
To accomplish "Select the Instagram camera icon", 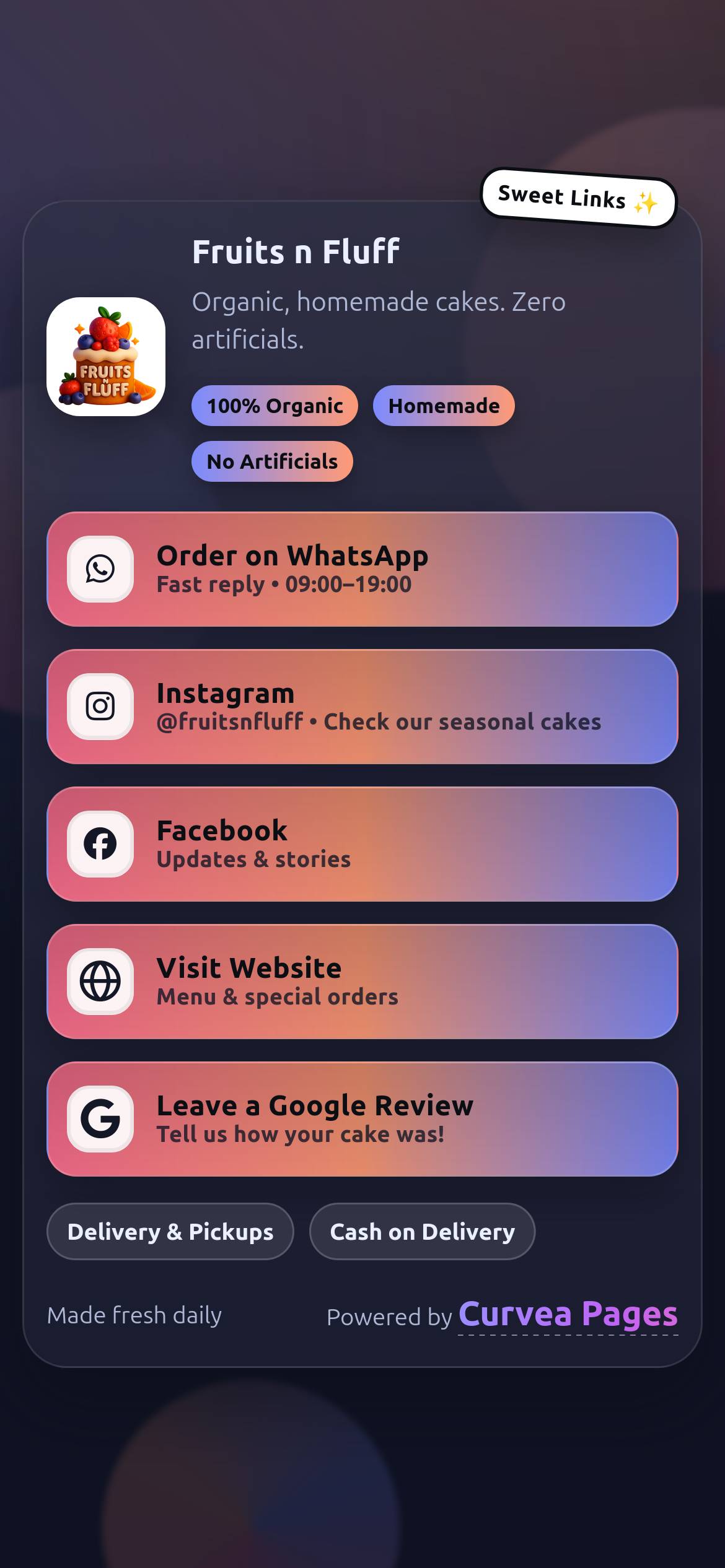I will [x=100, y=706].
